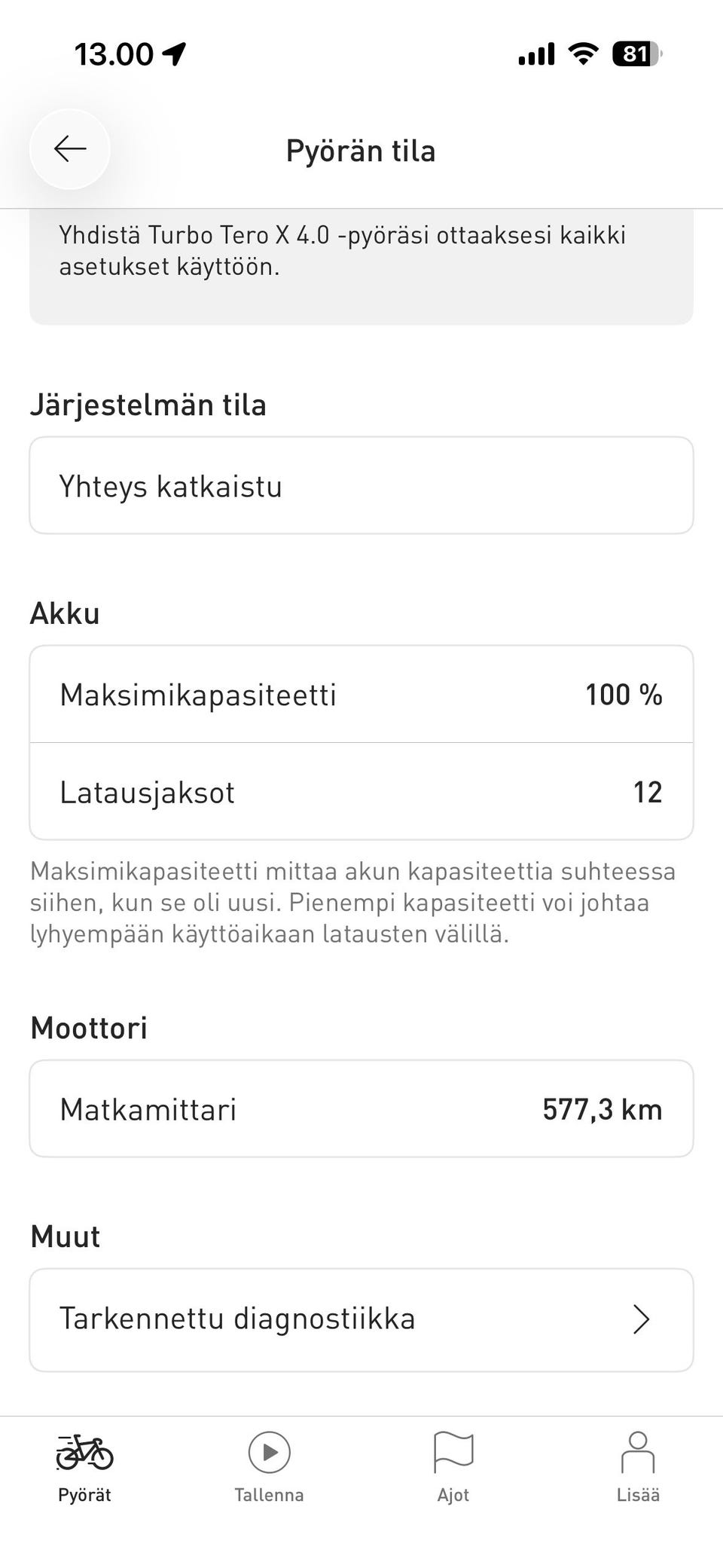Tap the Yhteys katkaistu status field

tap(361, 484)
